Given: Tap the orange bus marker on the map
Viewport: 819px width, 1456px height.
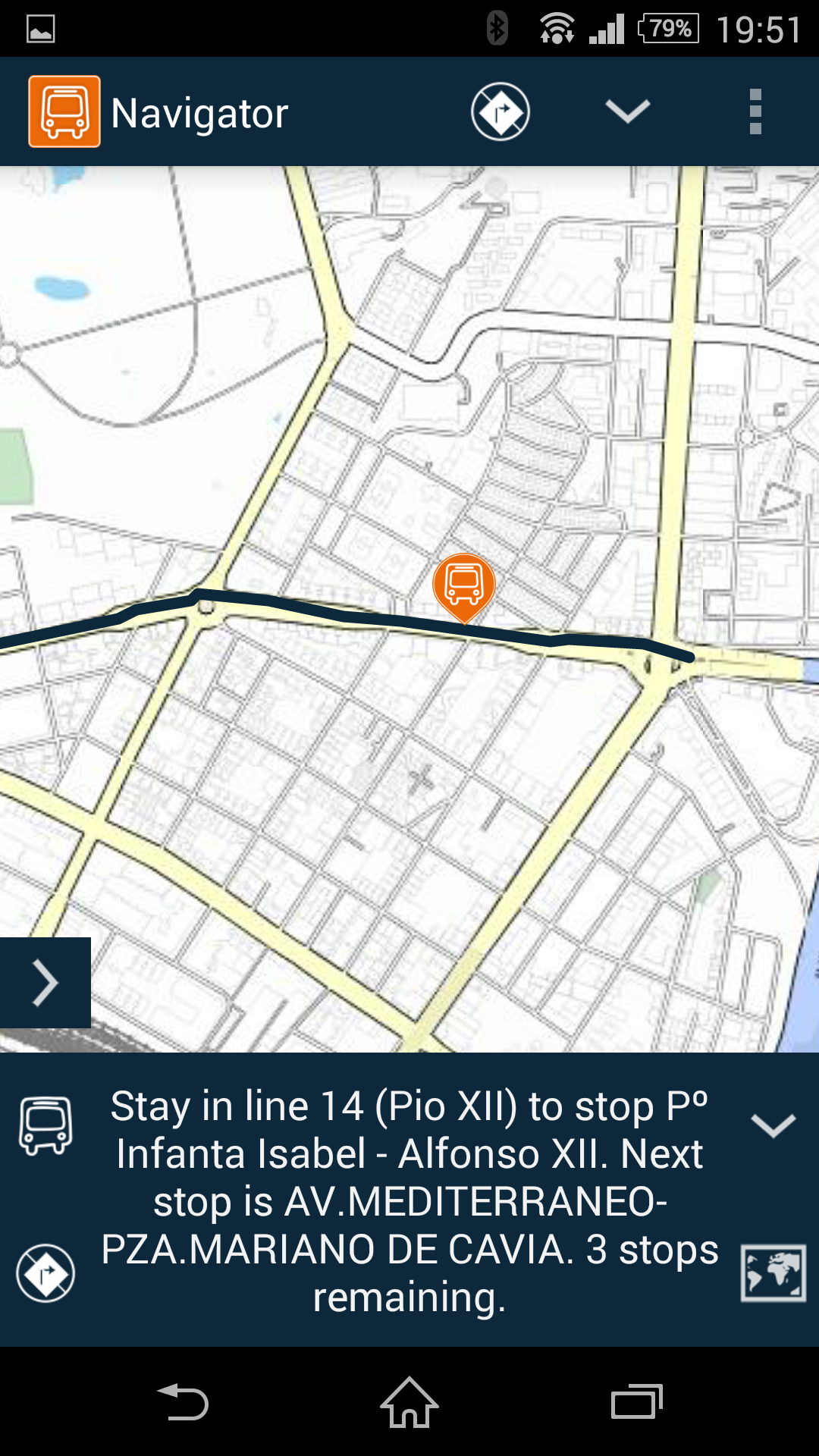Looking at the screenshot, I should pyautogui.click(x=464, y=587).
